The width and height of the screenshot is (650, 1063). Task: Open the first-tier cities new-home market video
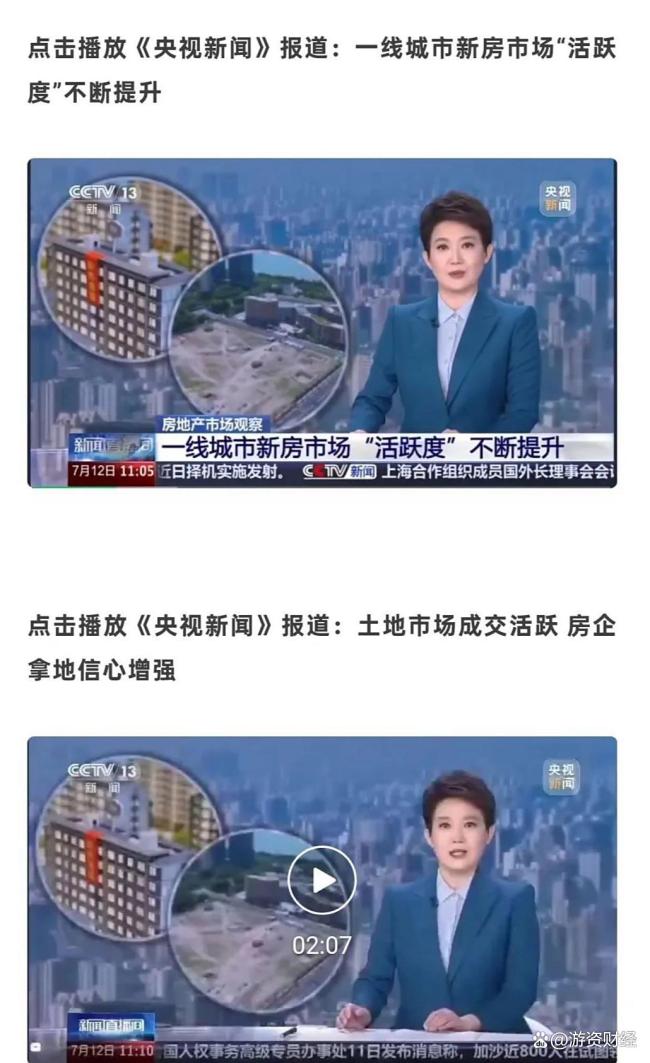322,323
